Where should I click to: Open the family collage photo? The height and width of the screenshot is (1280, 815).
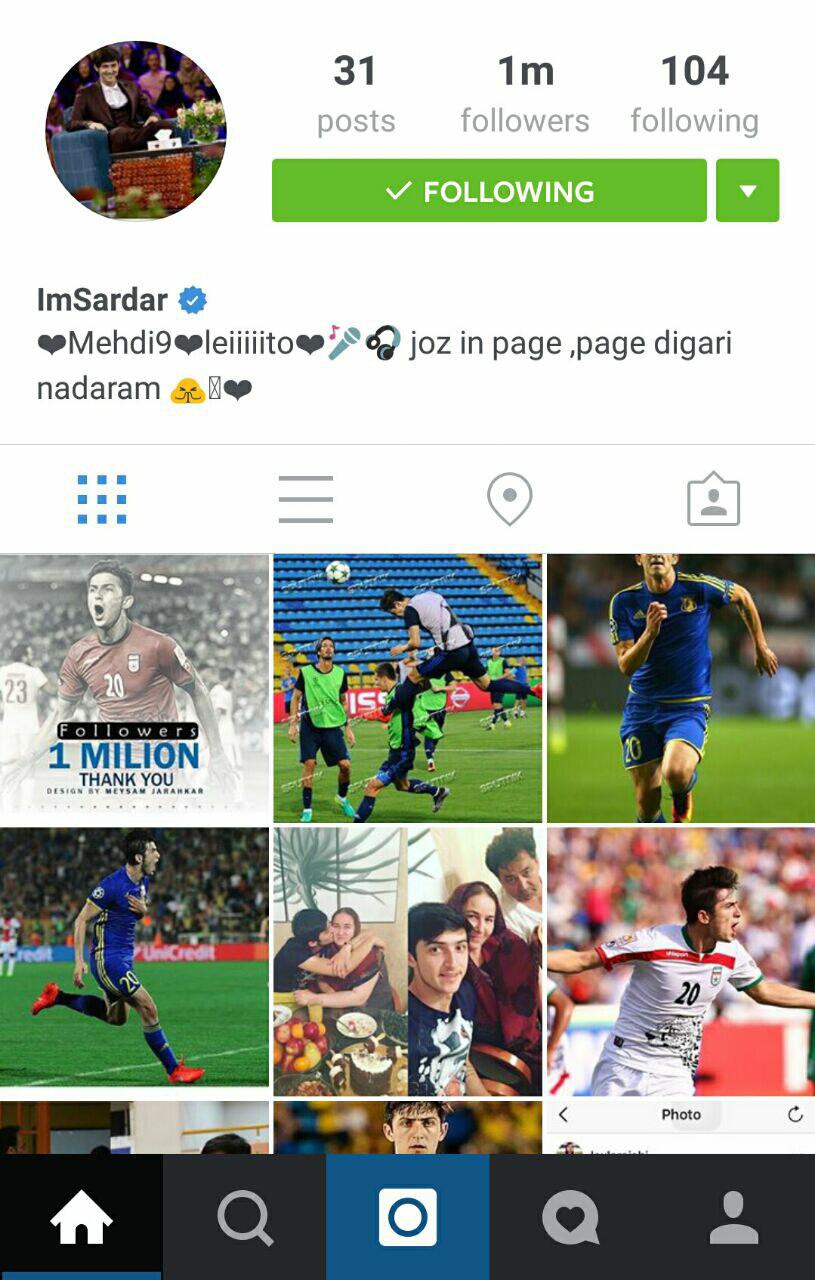[x=408, y=961]
